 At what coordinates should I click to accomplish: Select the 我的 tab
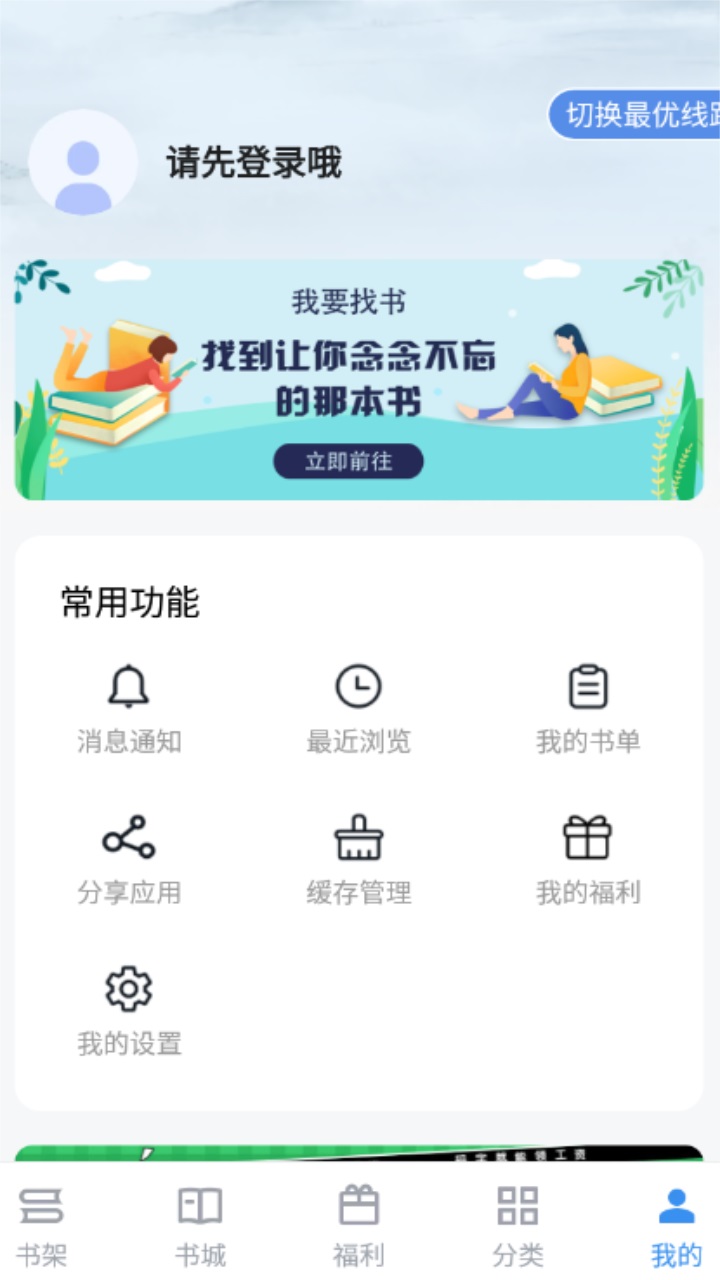676,1224
